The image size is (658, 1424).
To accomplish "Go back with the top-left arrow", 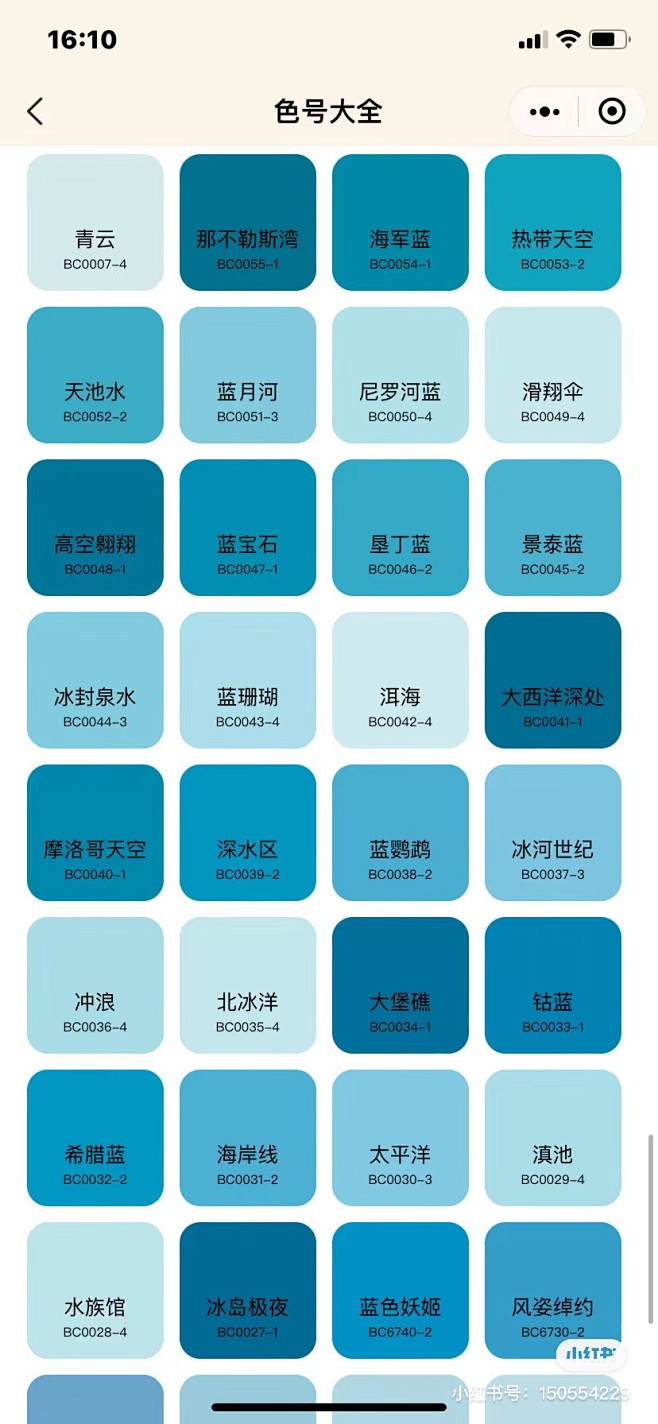I will [x=35, y=111].
